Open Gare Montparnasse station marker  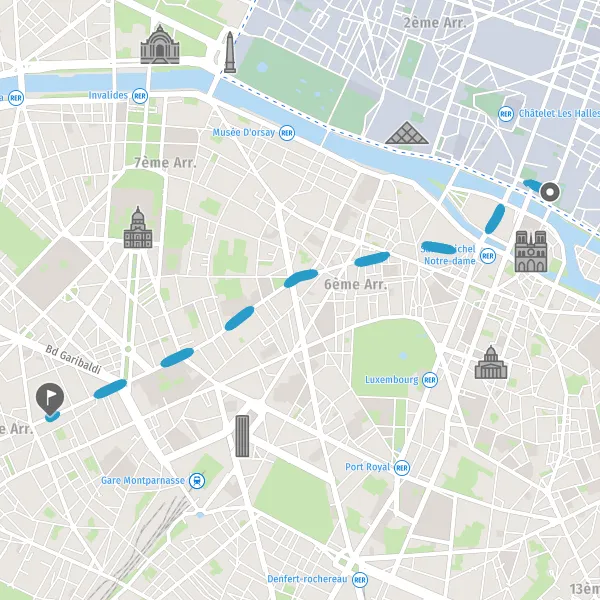coord(197,481)
